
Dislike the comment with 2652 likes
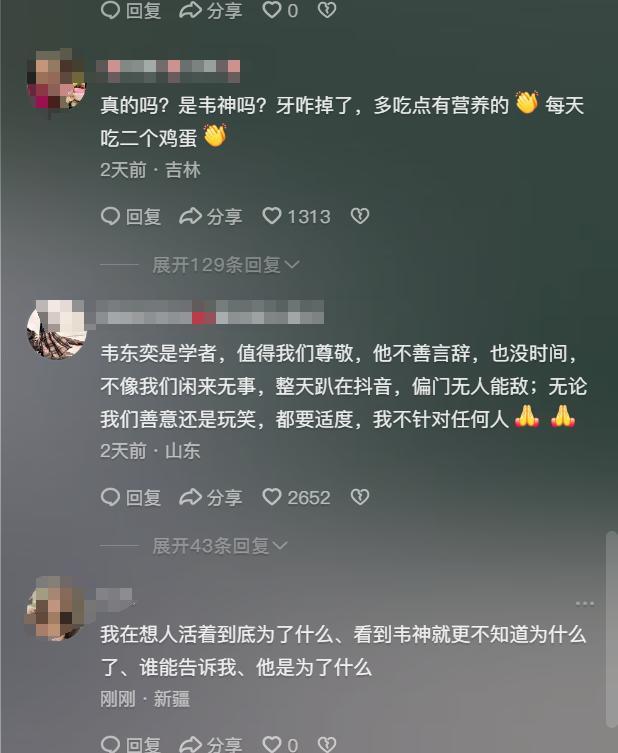point(361,497)
